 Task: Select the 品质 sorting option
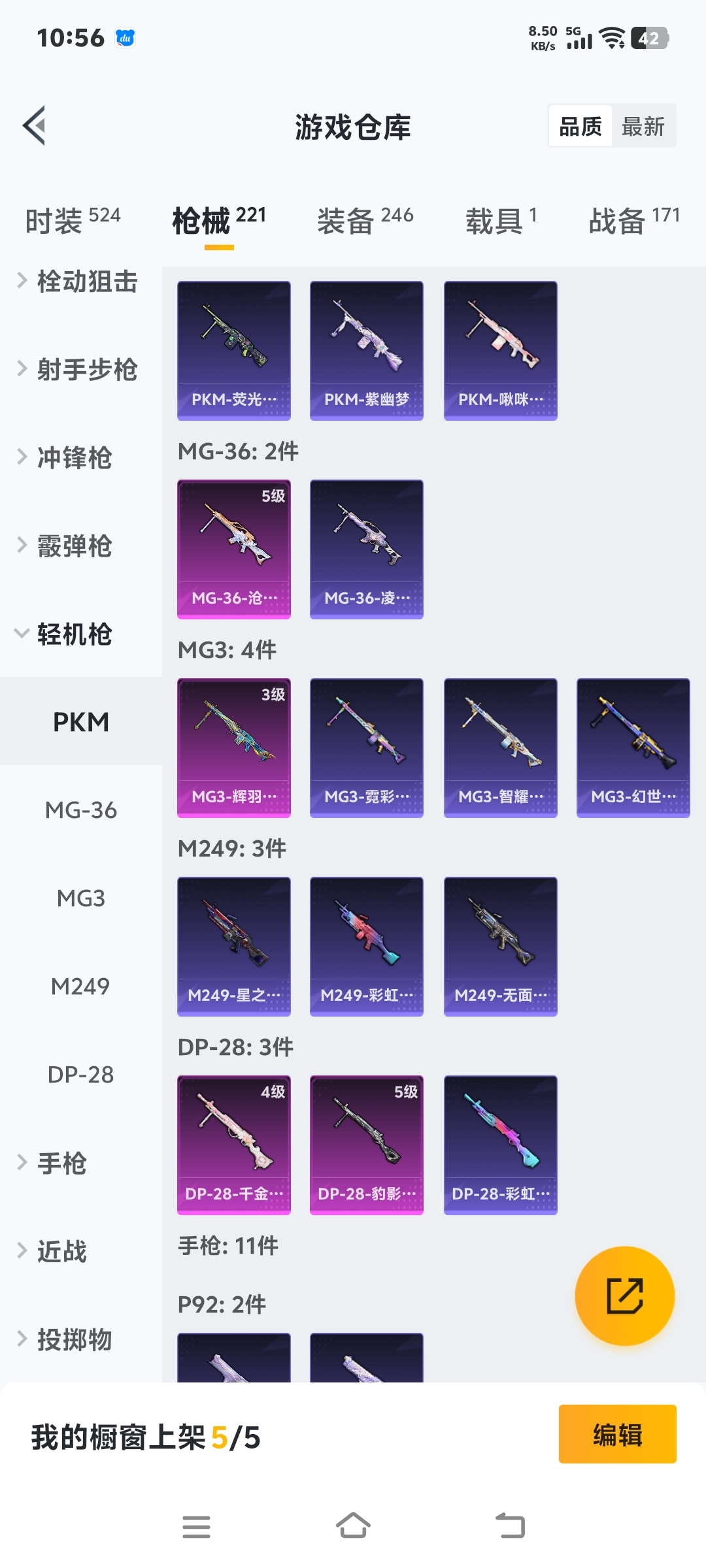pos(579,125)
